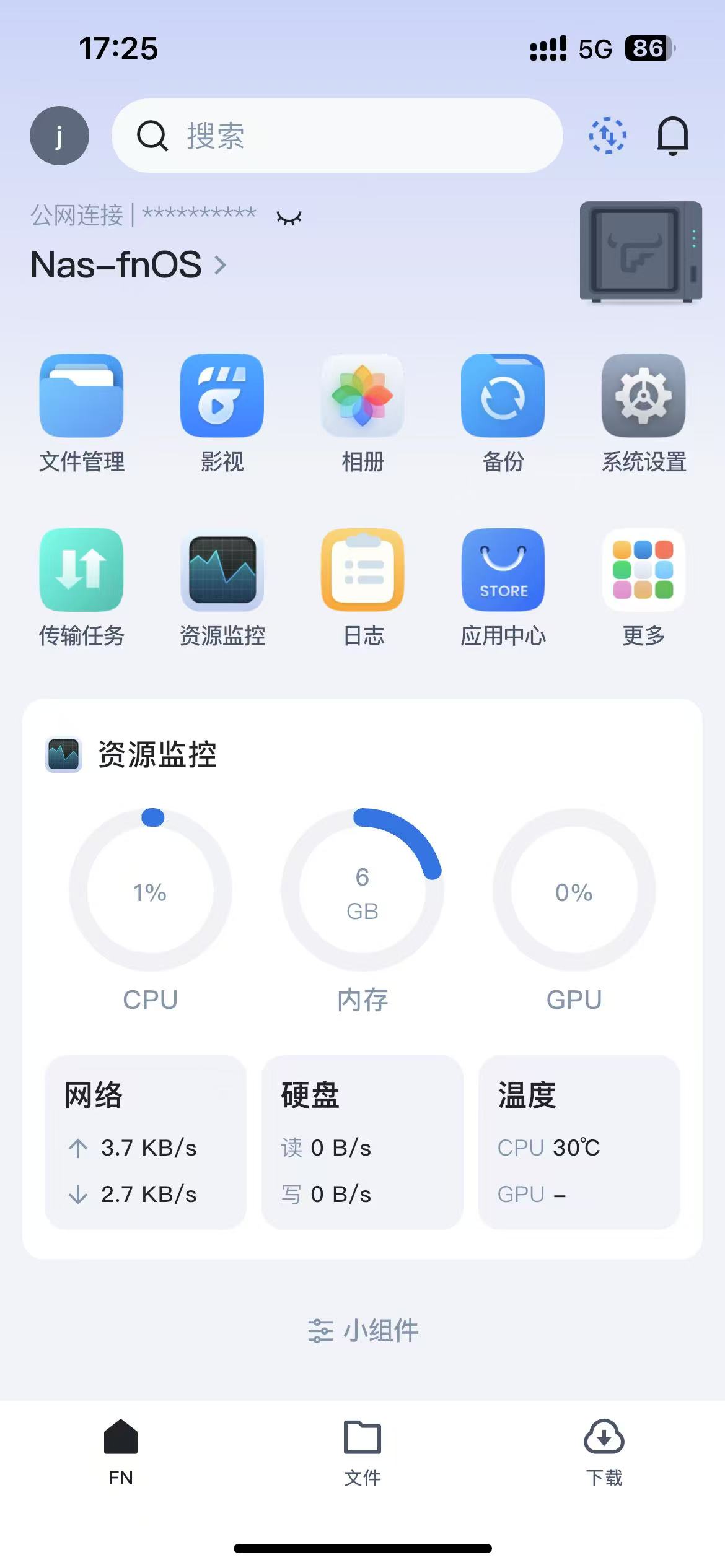
Task: Open the notifications bell
Action: coord(672,136)
